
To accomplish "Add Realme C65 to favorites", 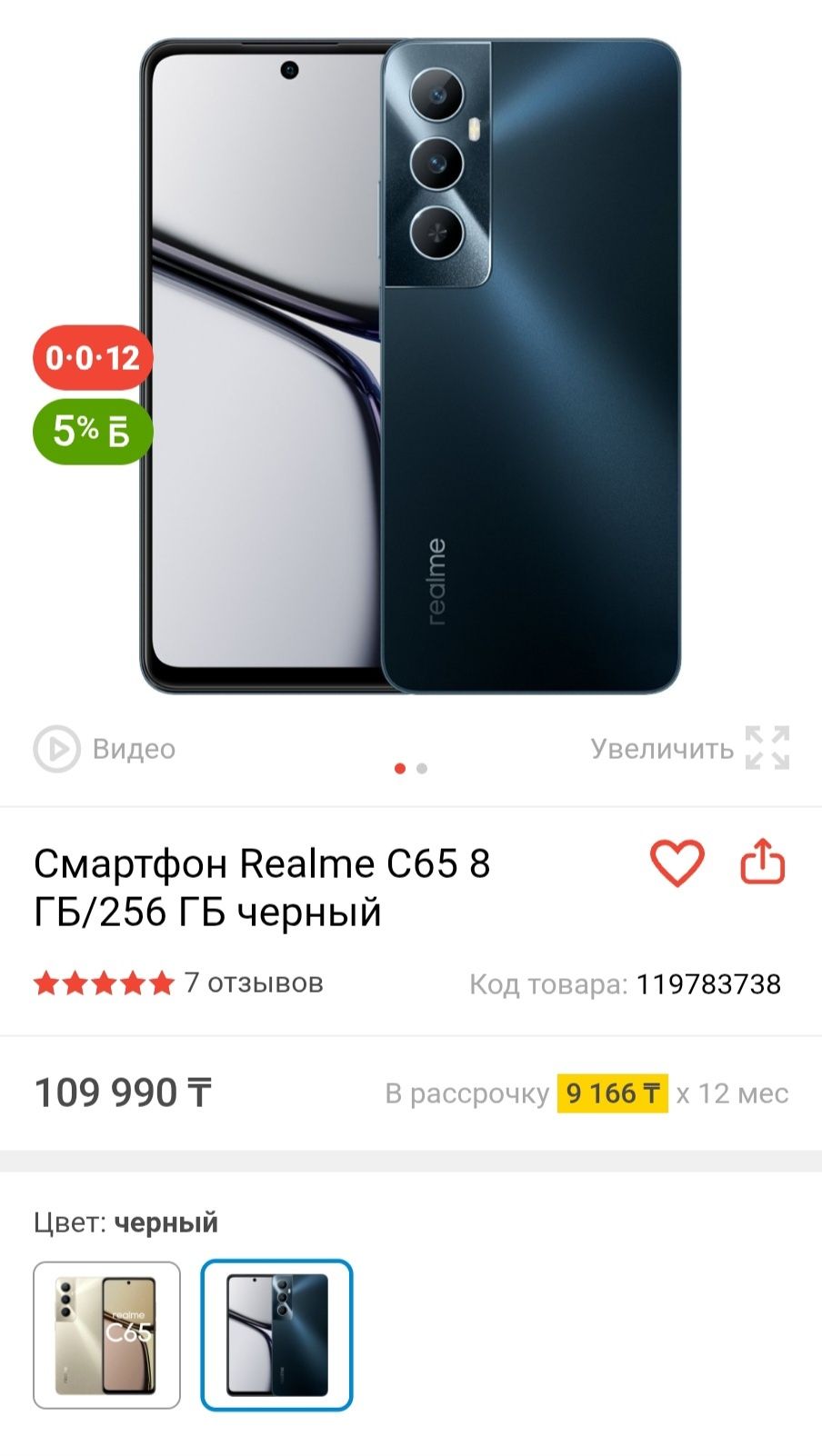I will (677, 863).
